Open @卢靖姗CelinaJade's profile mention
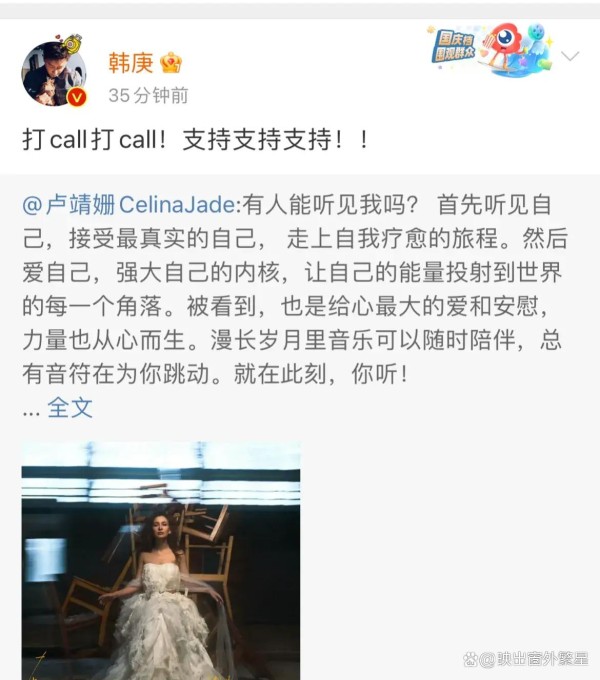This screenshot has width=600, height=680. coord(128,205)
